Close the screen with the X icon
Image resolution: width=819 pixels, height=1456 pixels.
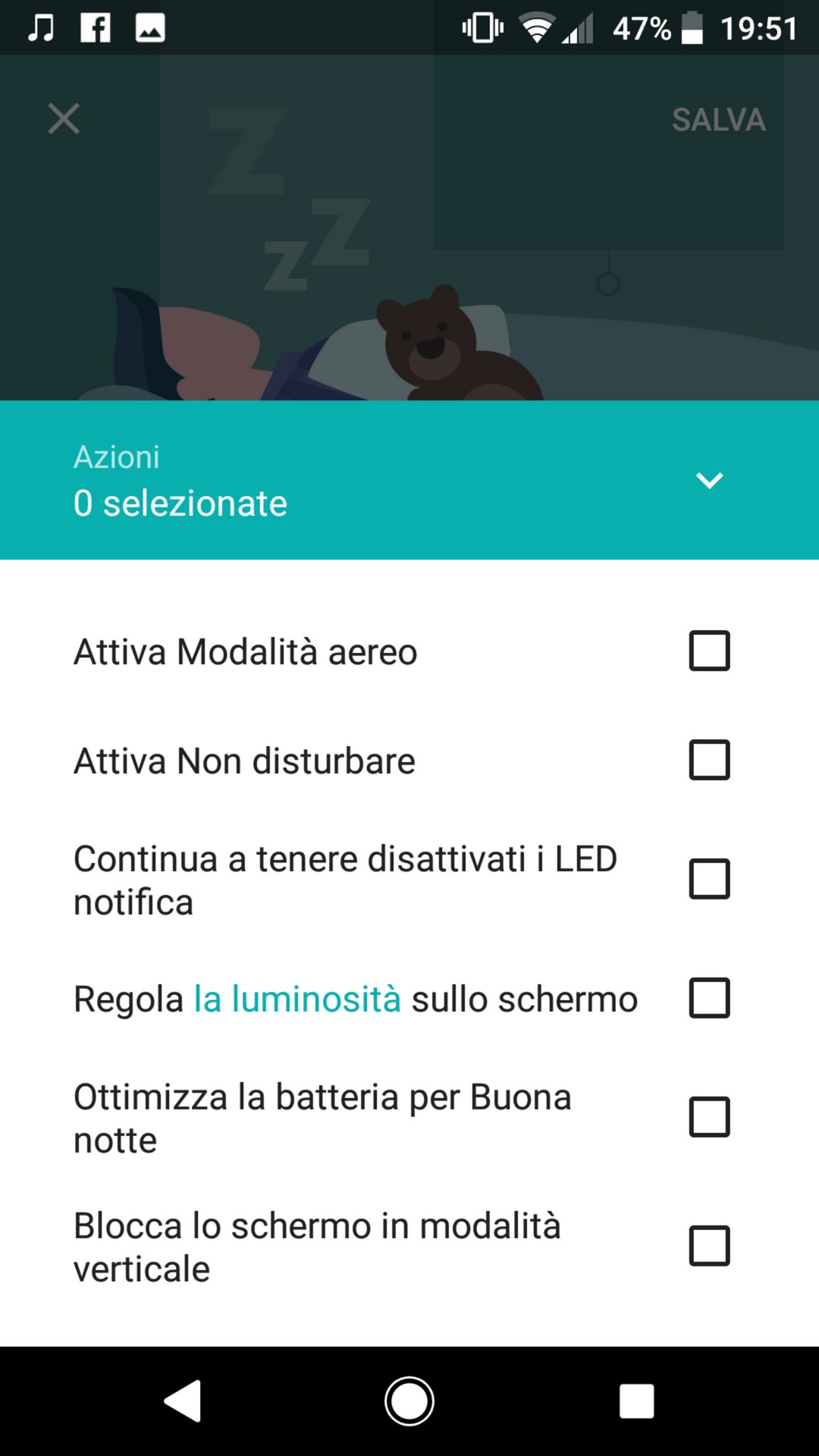point(64,119)
